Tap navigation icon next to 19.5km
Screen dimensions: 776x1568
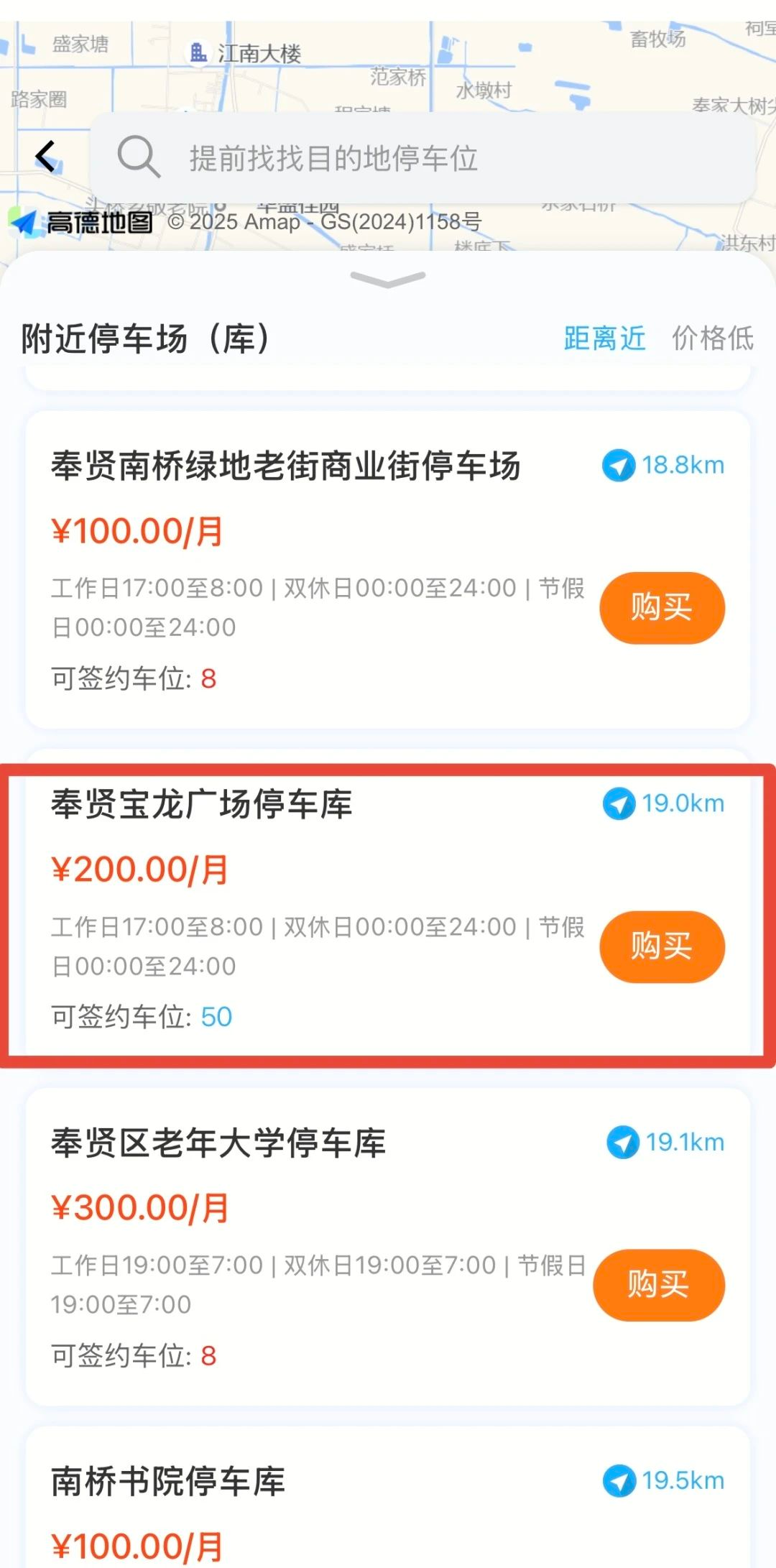pos(619,1481)
